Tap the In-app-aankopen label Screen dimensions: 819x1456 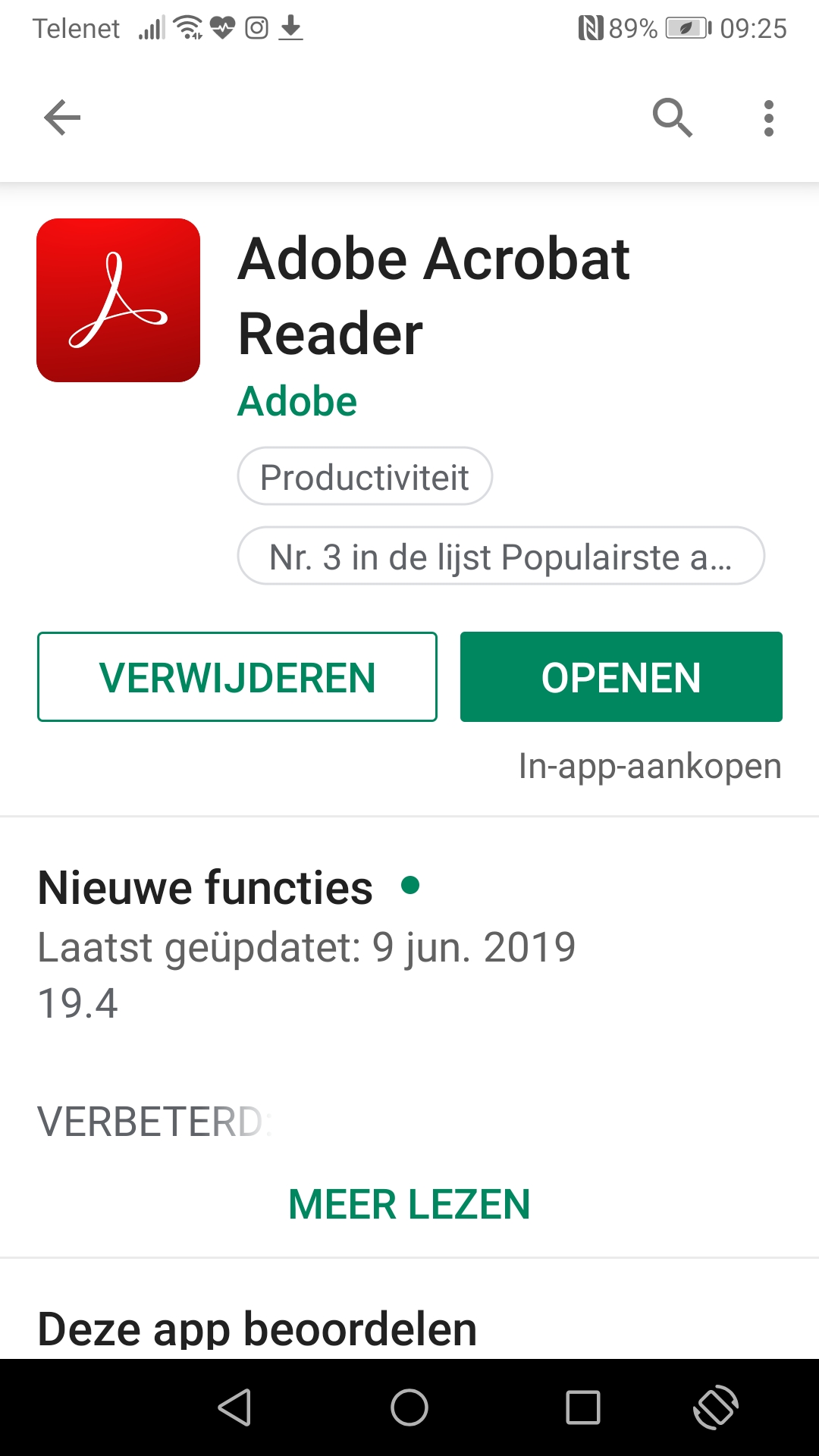(x=649, y=766)
